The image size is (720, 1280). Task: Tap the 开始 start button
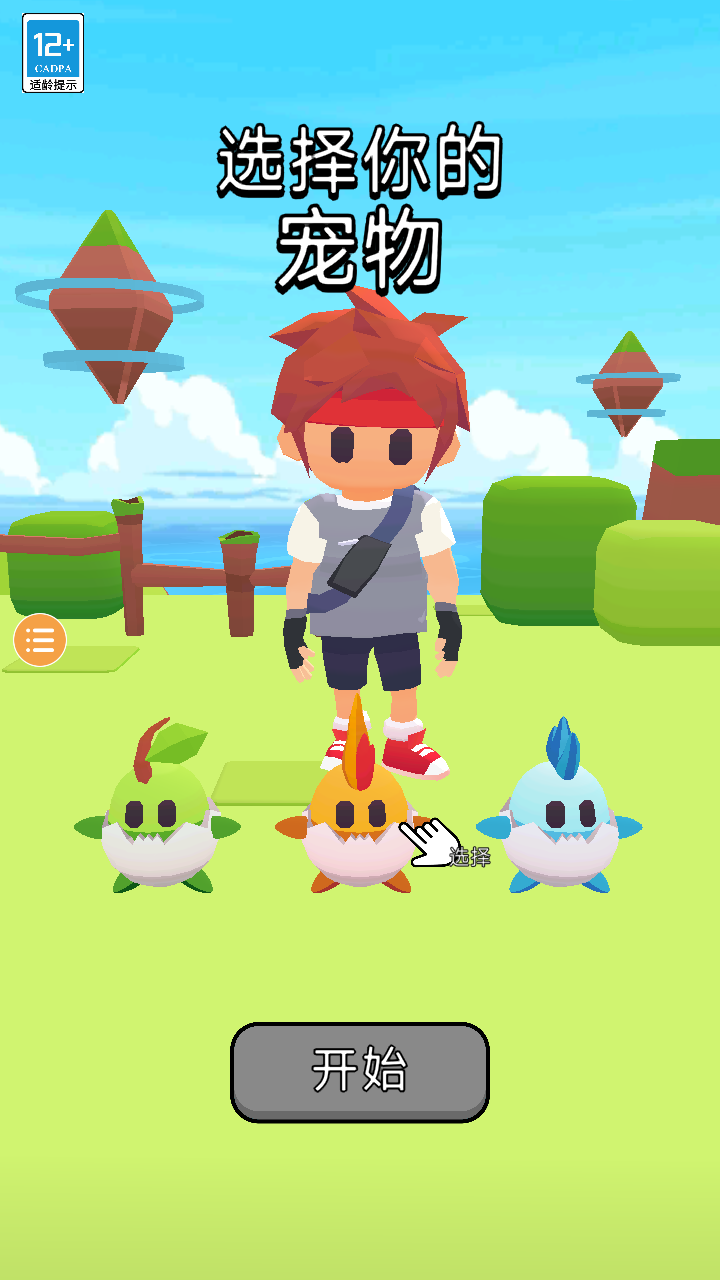tap(360, 1072)
